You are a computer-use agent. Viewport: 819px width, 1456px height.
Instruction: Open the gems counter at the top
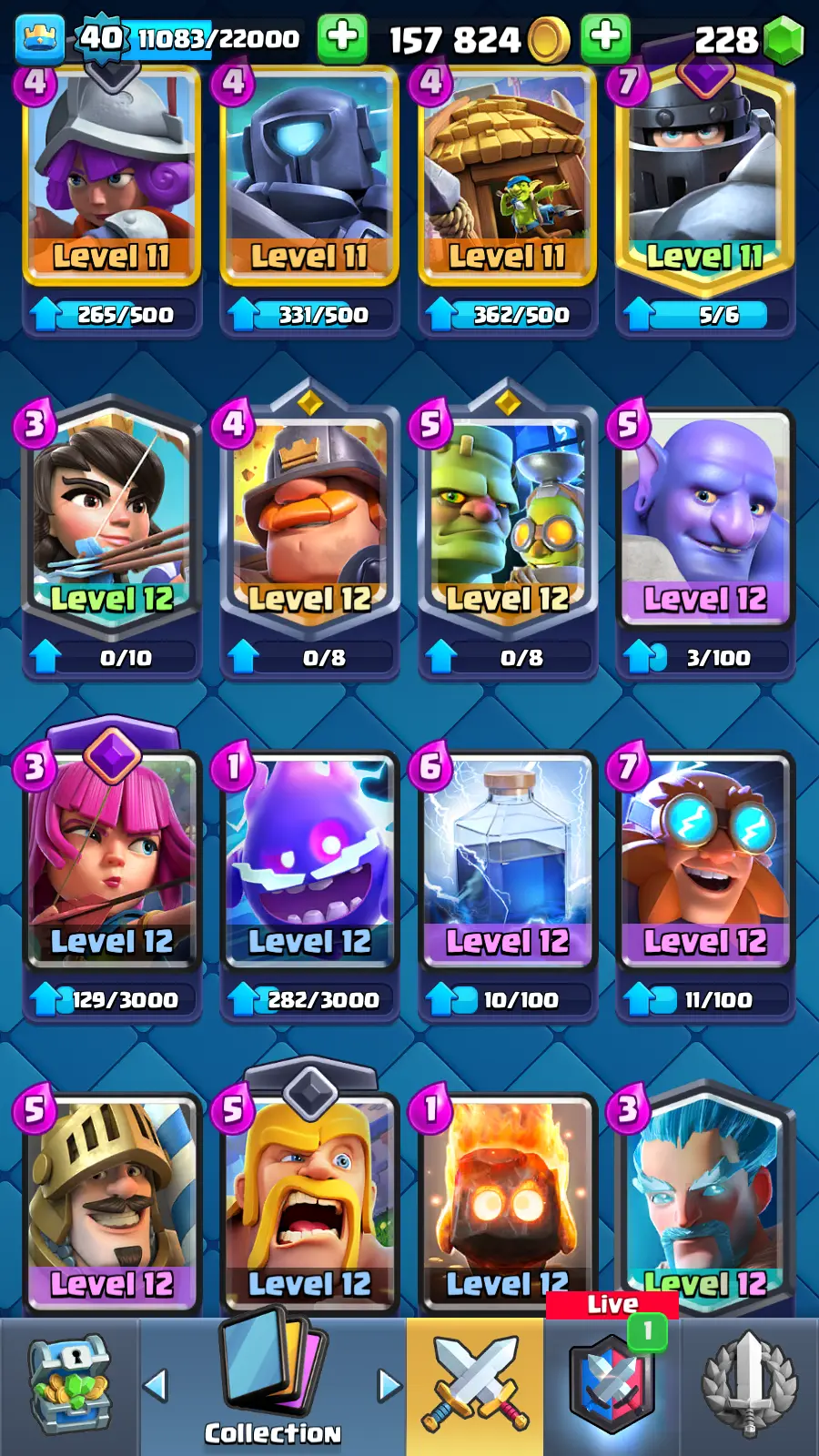tap(748, 39)
